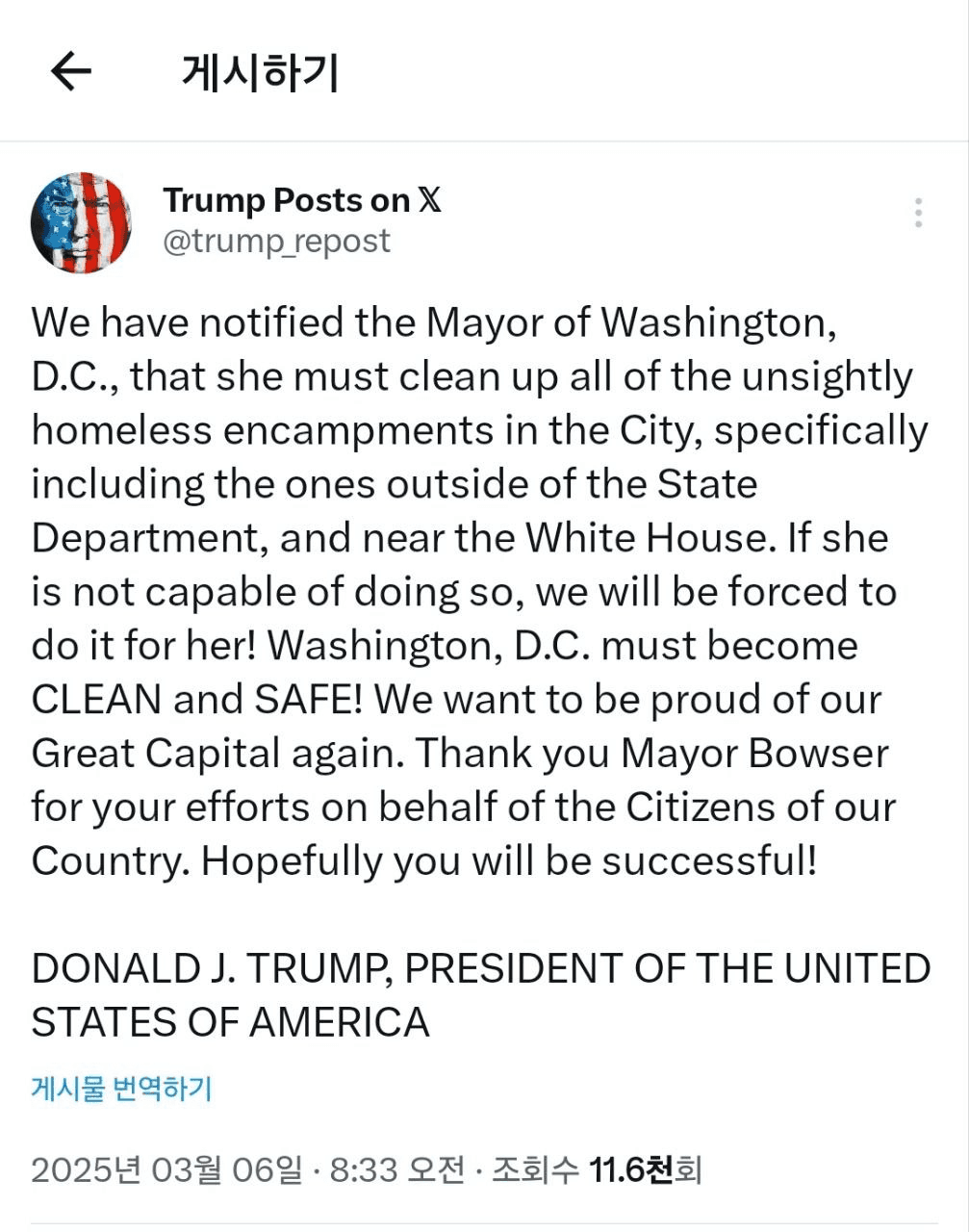Screen dimensions: 969x1232
Task: Open the @trump_repost account name
Action: [x=276, y=241]
